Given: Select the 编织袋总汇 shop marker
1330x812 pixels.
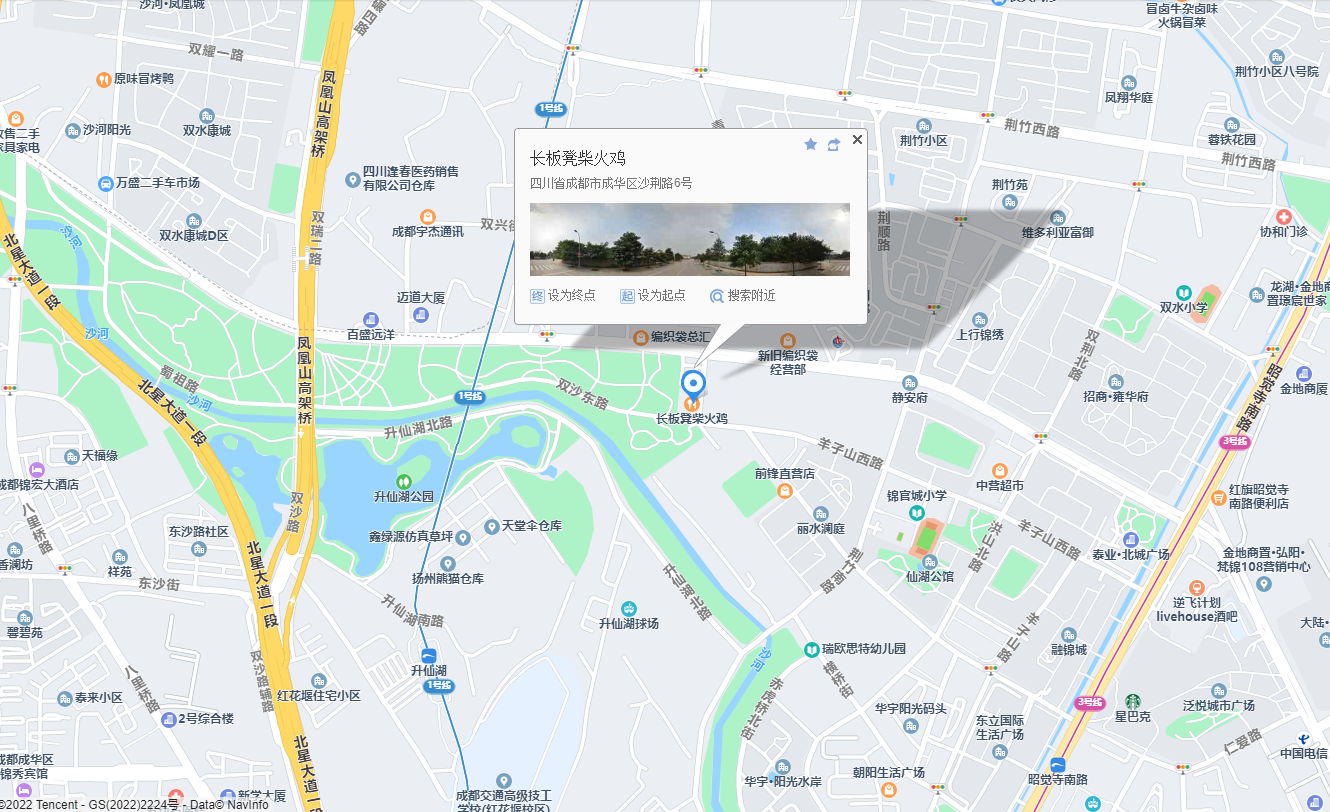Looking at the screenshot, I should [640, 337].
